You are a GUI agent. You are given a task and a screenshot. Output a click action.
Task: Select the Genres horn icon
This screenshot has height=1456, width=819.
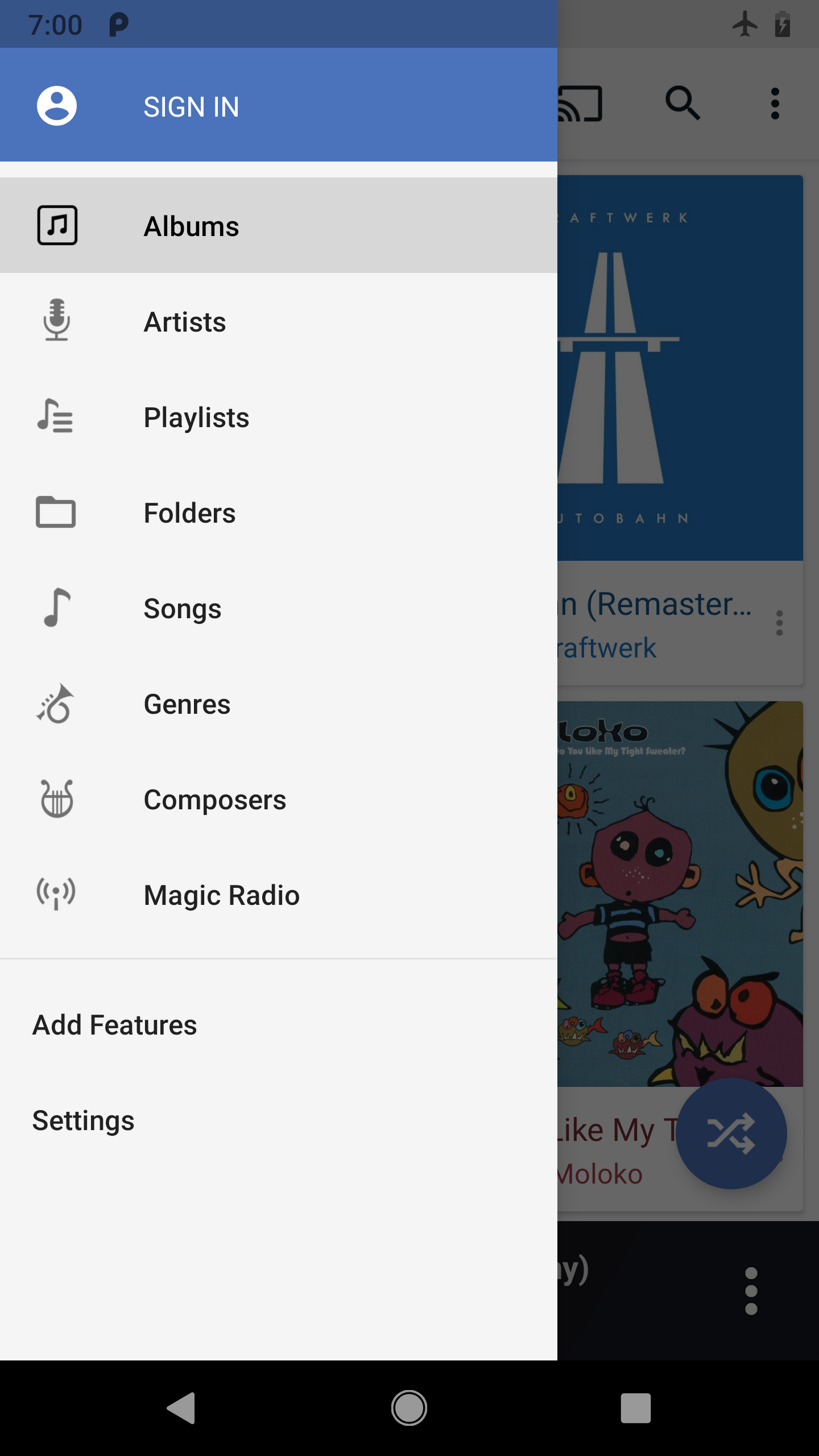click(55, 704)
